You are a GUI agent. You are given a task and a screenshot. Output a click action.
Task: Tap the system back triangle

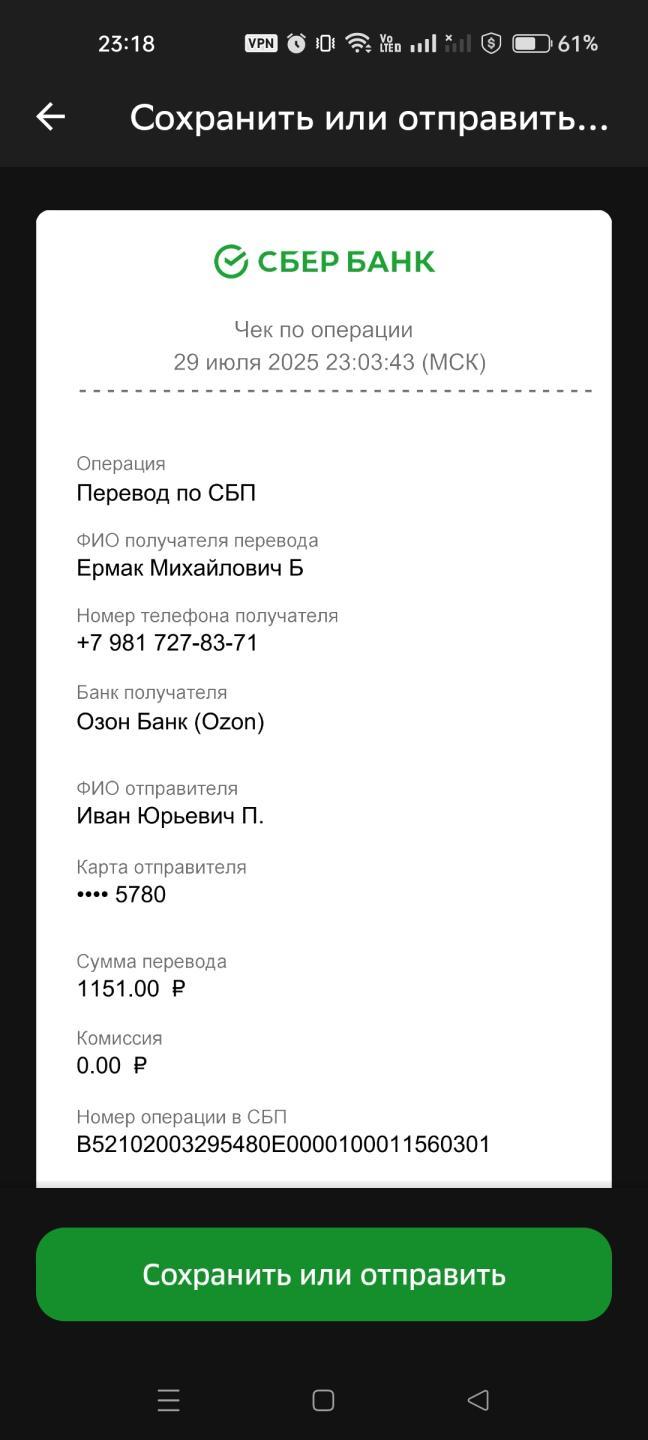[x=478, y=1400]
